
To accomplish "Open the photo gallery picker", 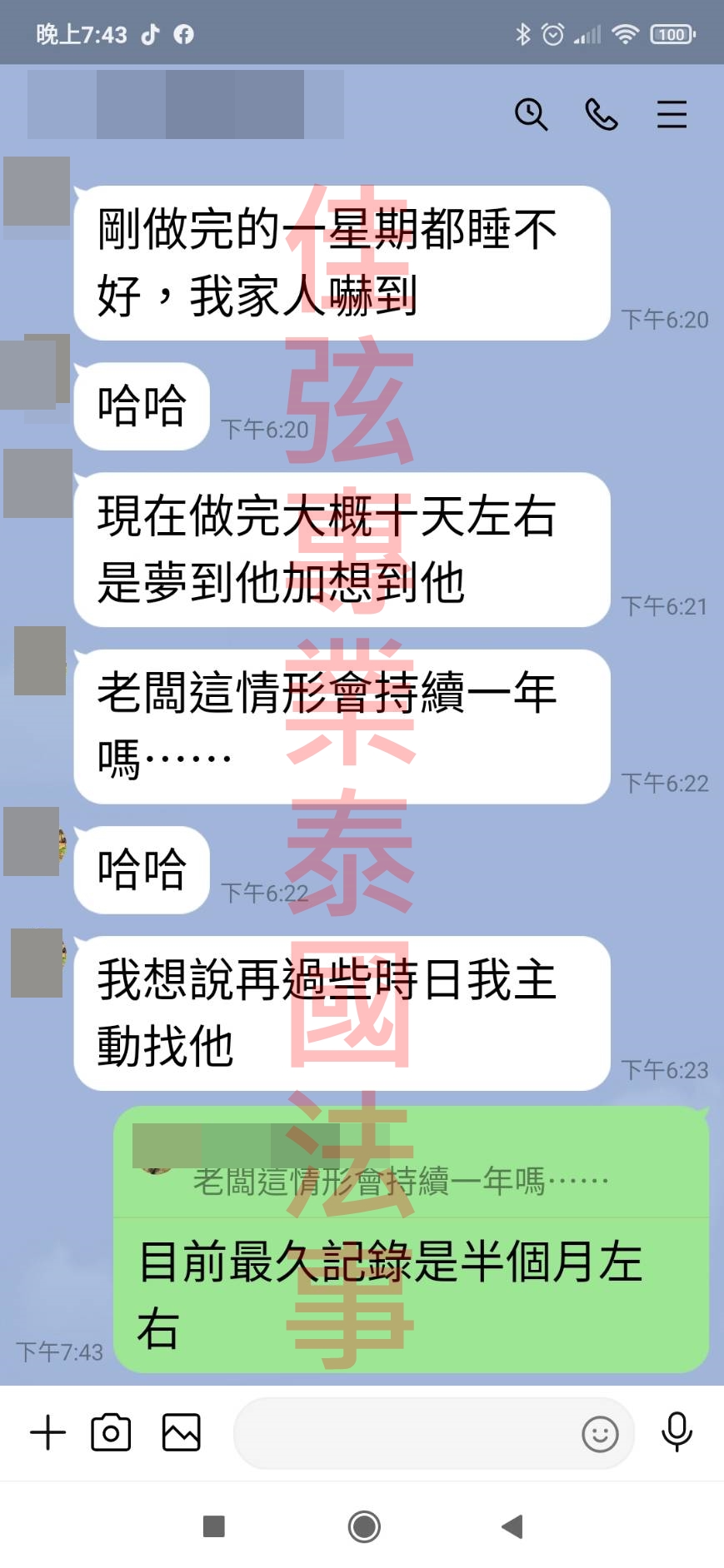I will tap(181, 1433).
